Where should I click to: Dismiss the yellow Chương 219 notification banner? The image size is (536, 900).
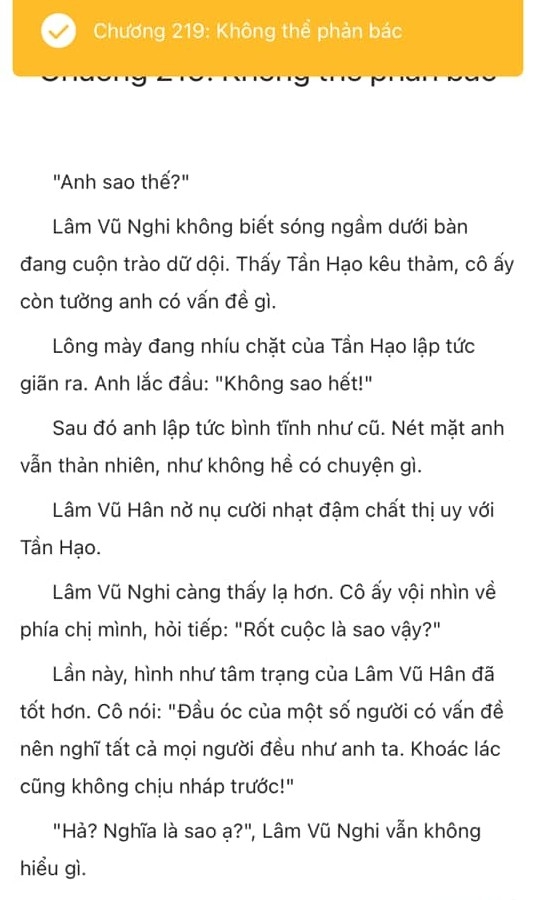[267, 36]
